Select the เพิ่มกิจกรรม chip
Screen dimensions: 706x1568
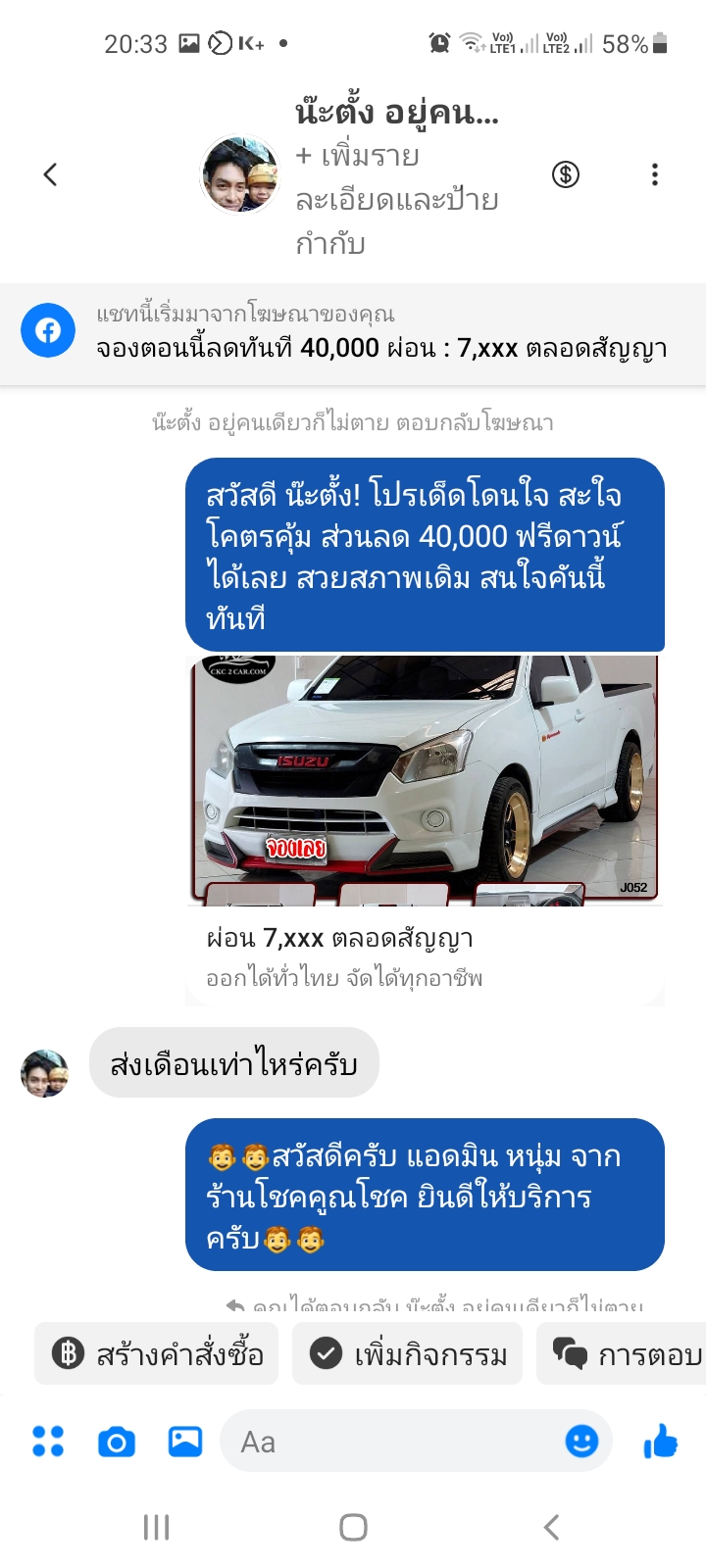click(408, 1354)
